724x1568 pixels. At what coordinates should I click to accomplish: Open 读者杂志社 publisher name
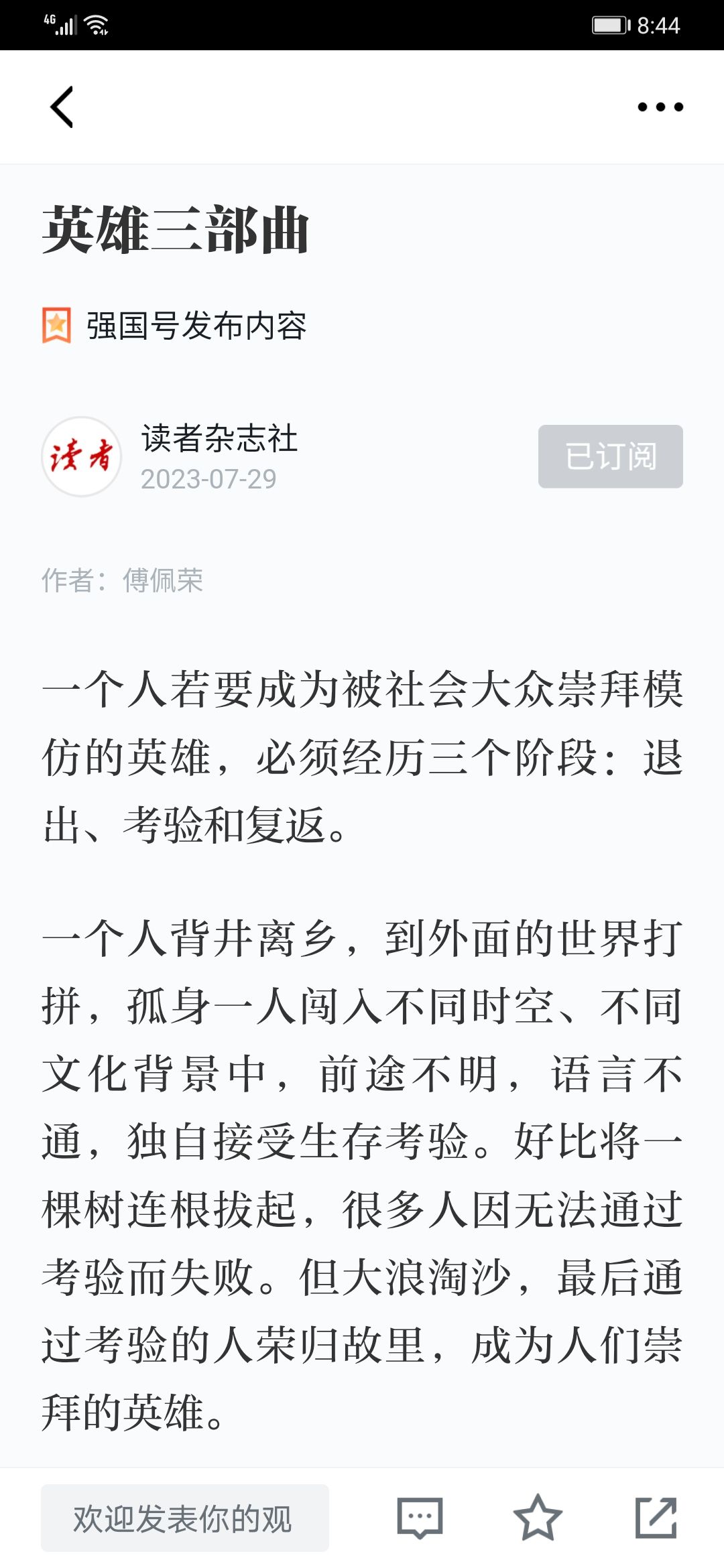[x=219, y=439]
